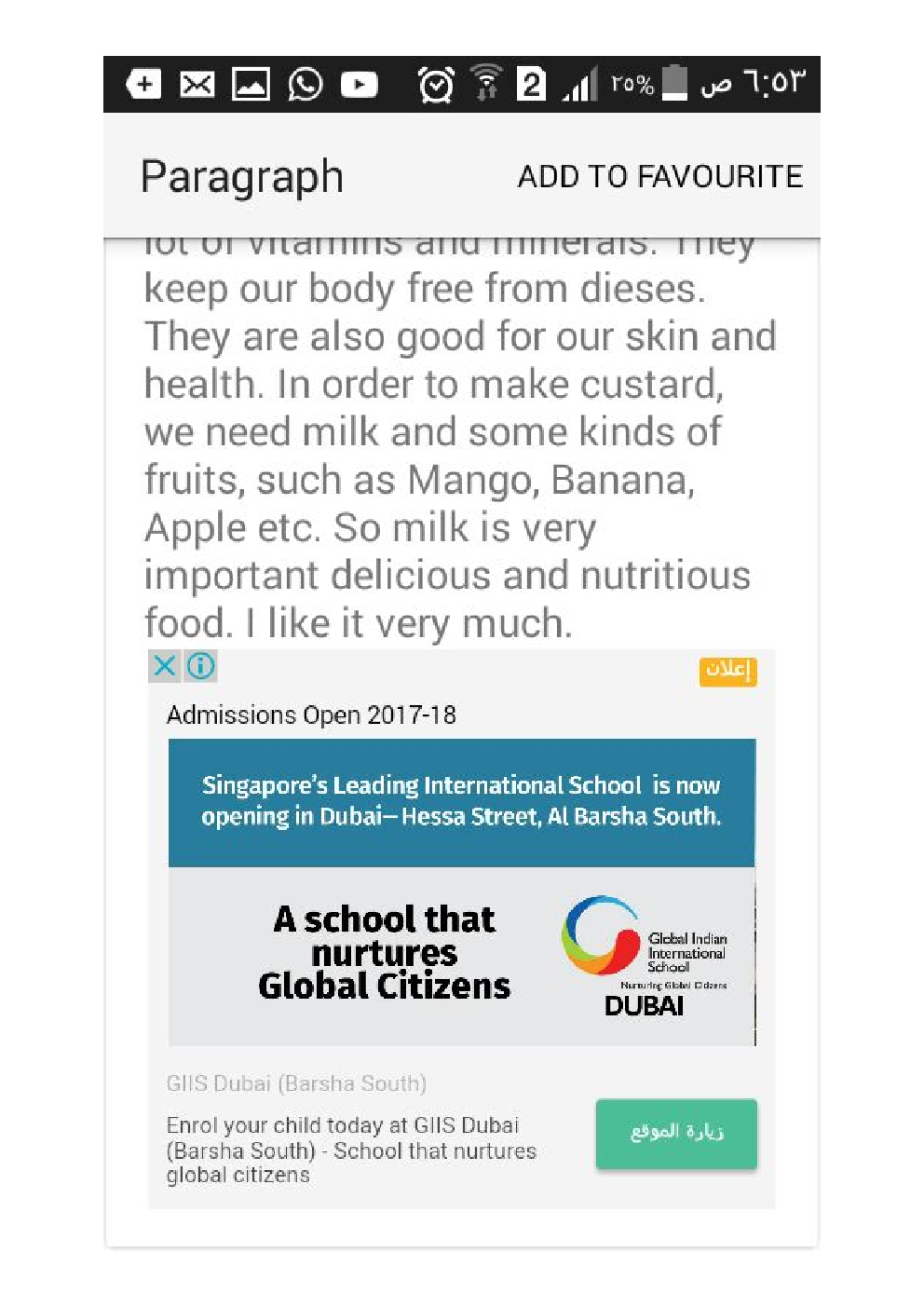This screenshot has height=1307, width=924.
Task: Tap the green visit site button
Action: tap(675, 1133)
